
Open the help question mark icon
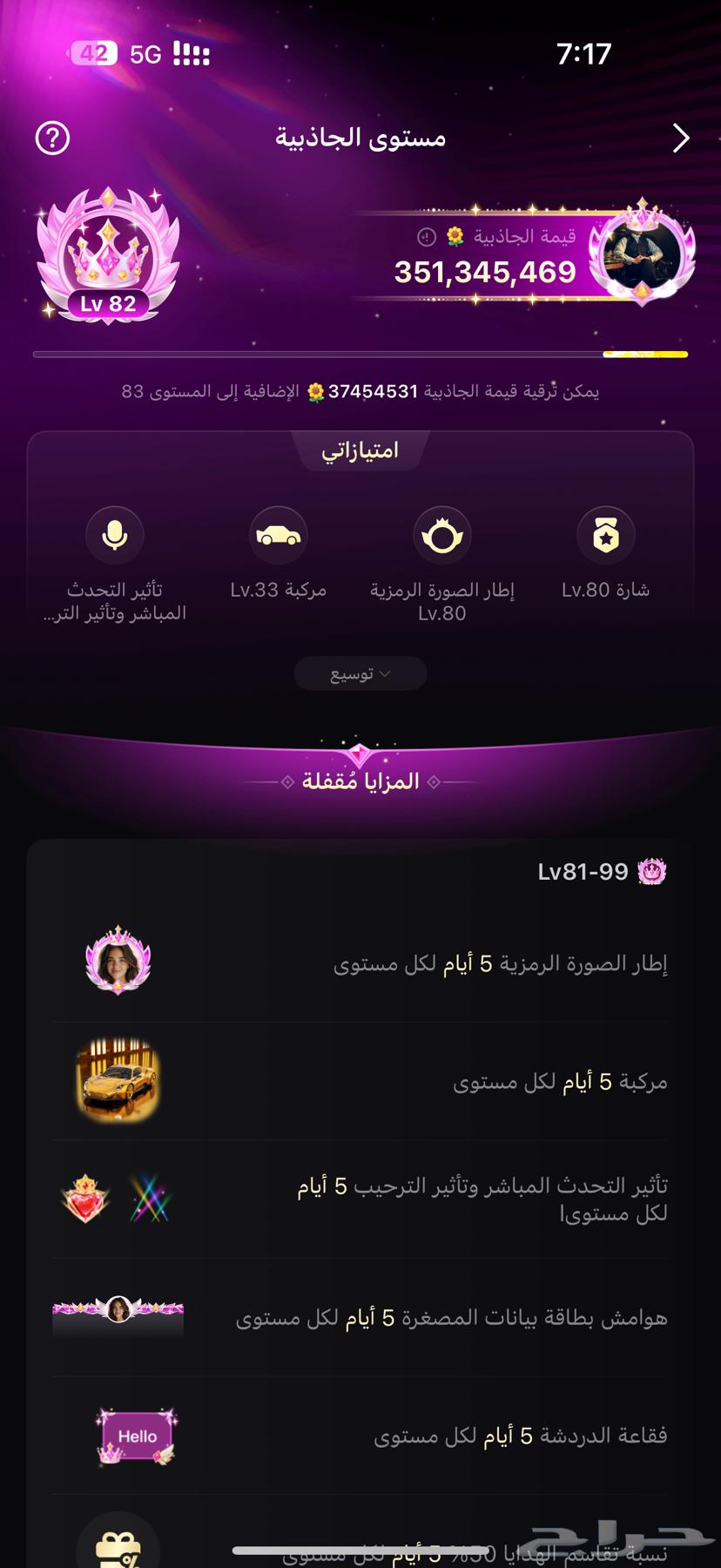pos(51,138)
